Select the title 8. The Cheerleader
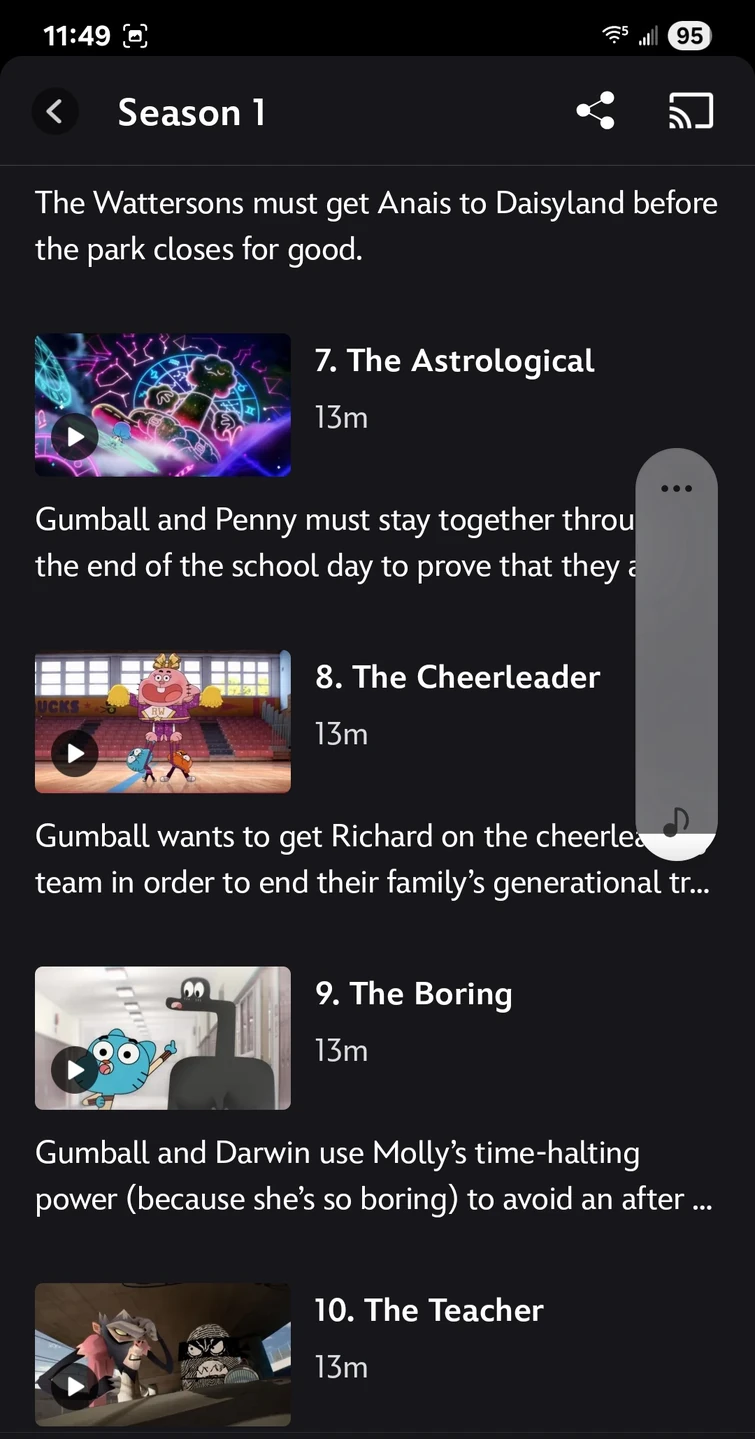This screenshot has width=755, height=1439. (x=458, y=677)
